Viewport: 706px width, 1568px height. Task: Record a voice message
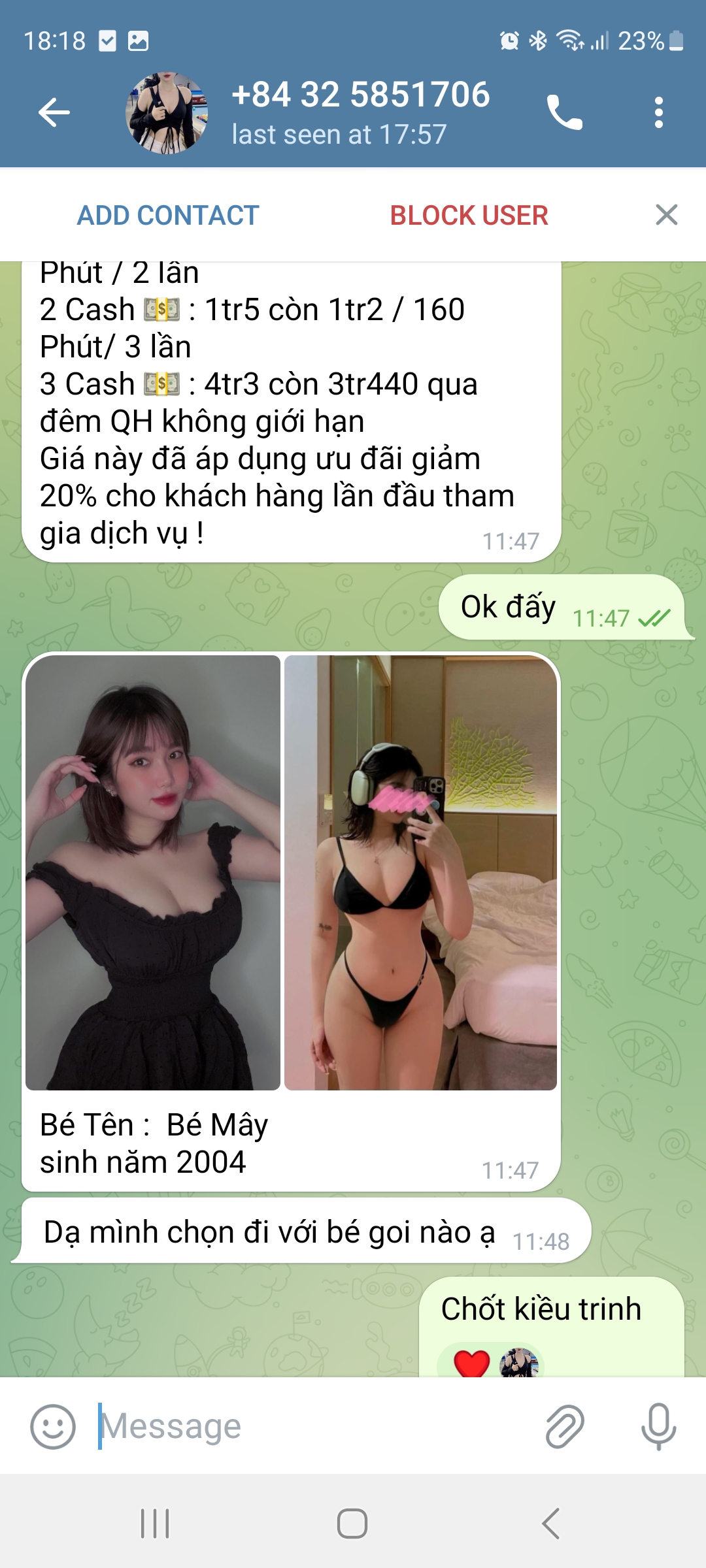658,1426
